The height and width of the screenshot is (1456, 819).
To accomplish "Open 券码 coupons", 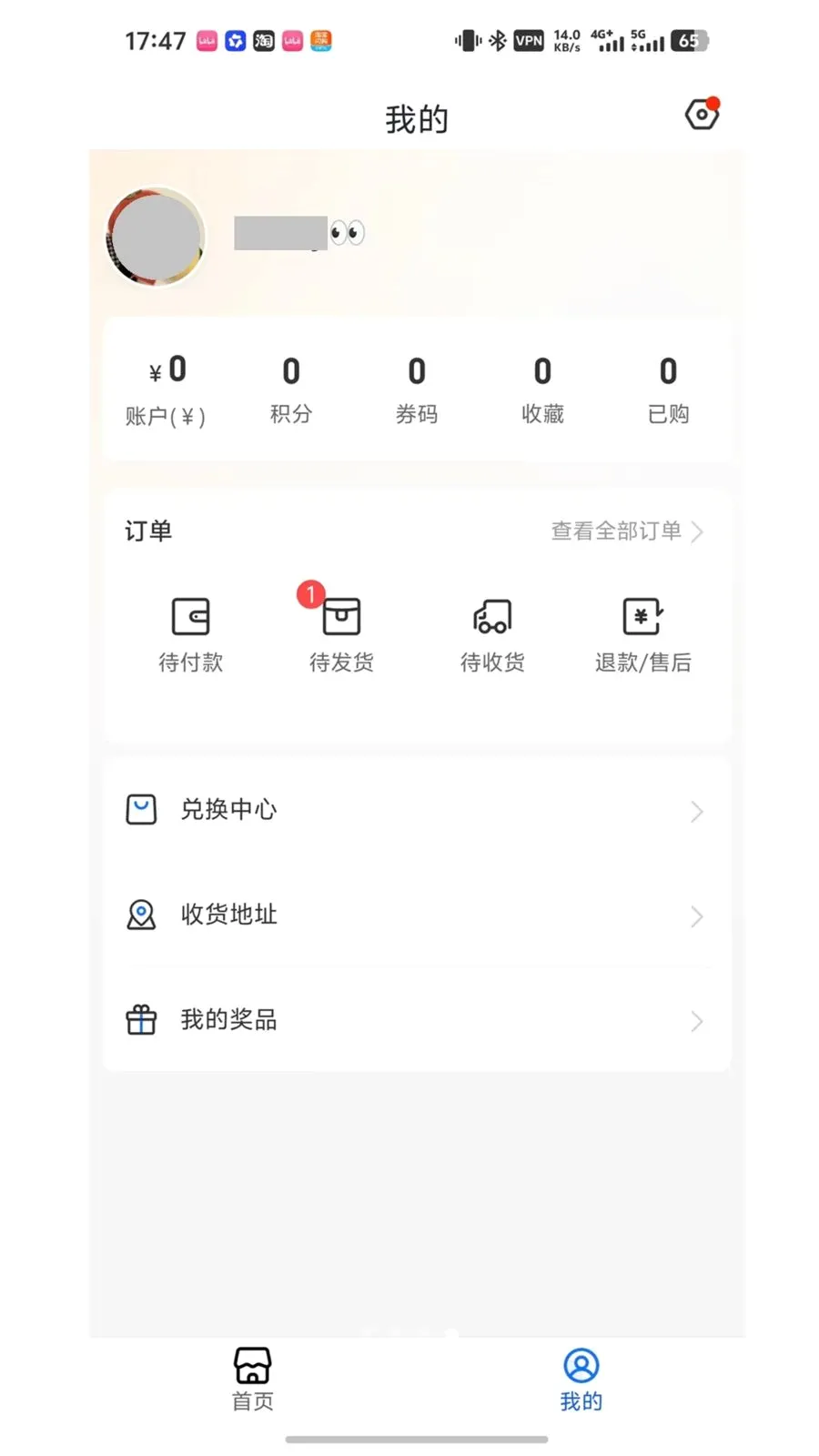I will (417, 390).
